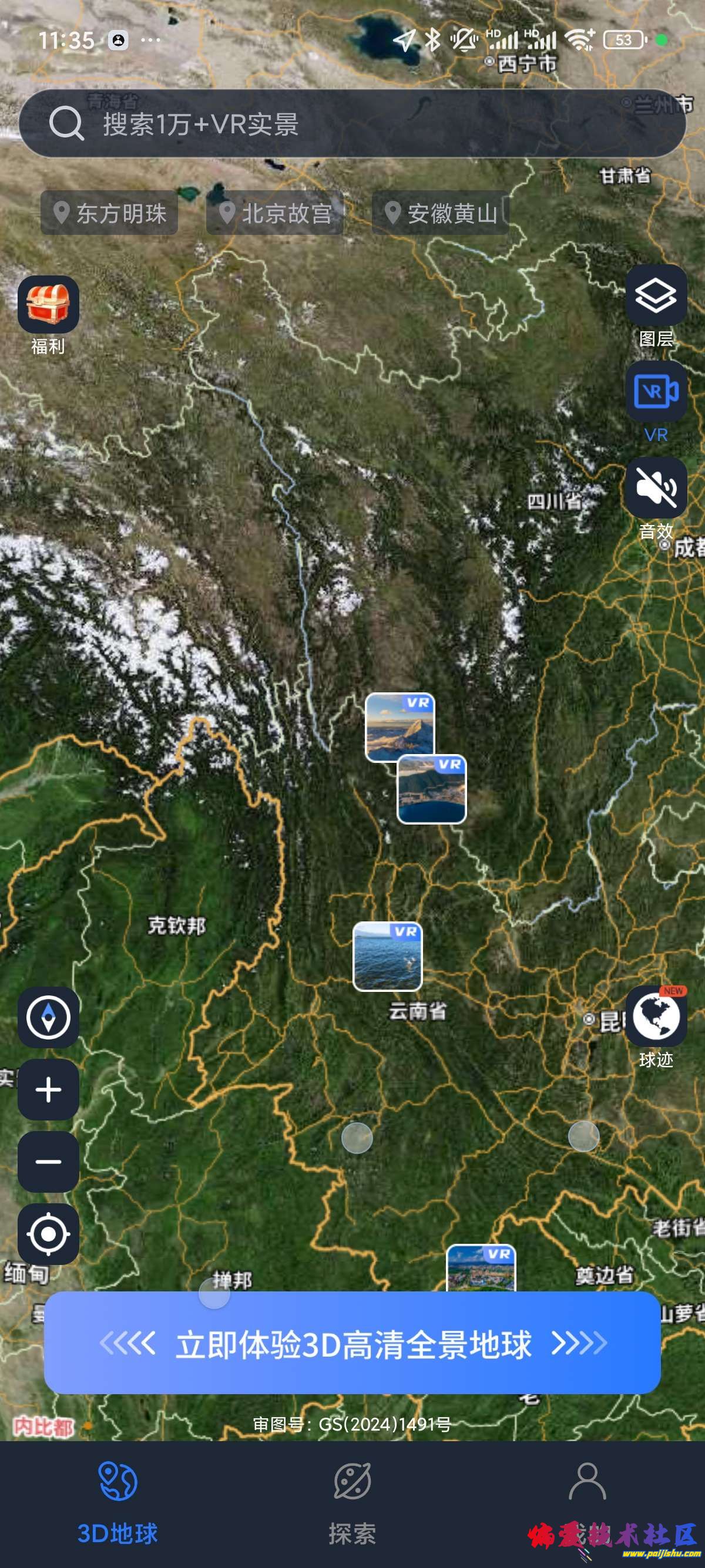The height and width of the screenshot is (1568, 705).
Task: Choose the 安徽黄山 location chip
Action: [441, 213]
